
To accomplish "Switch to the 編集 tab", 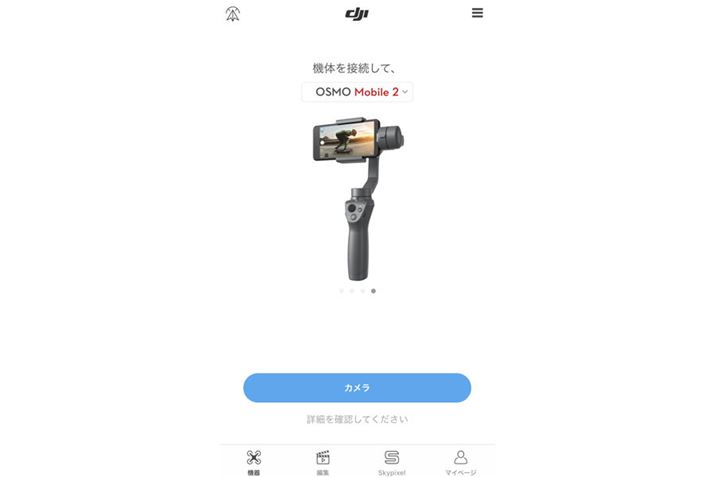I will (x=323, y=462).
